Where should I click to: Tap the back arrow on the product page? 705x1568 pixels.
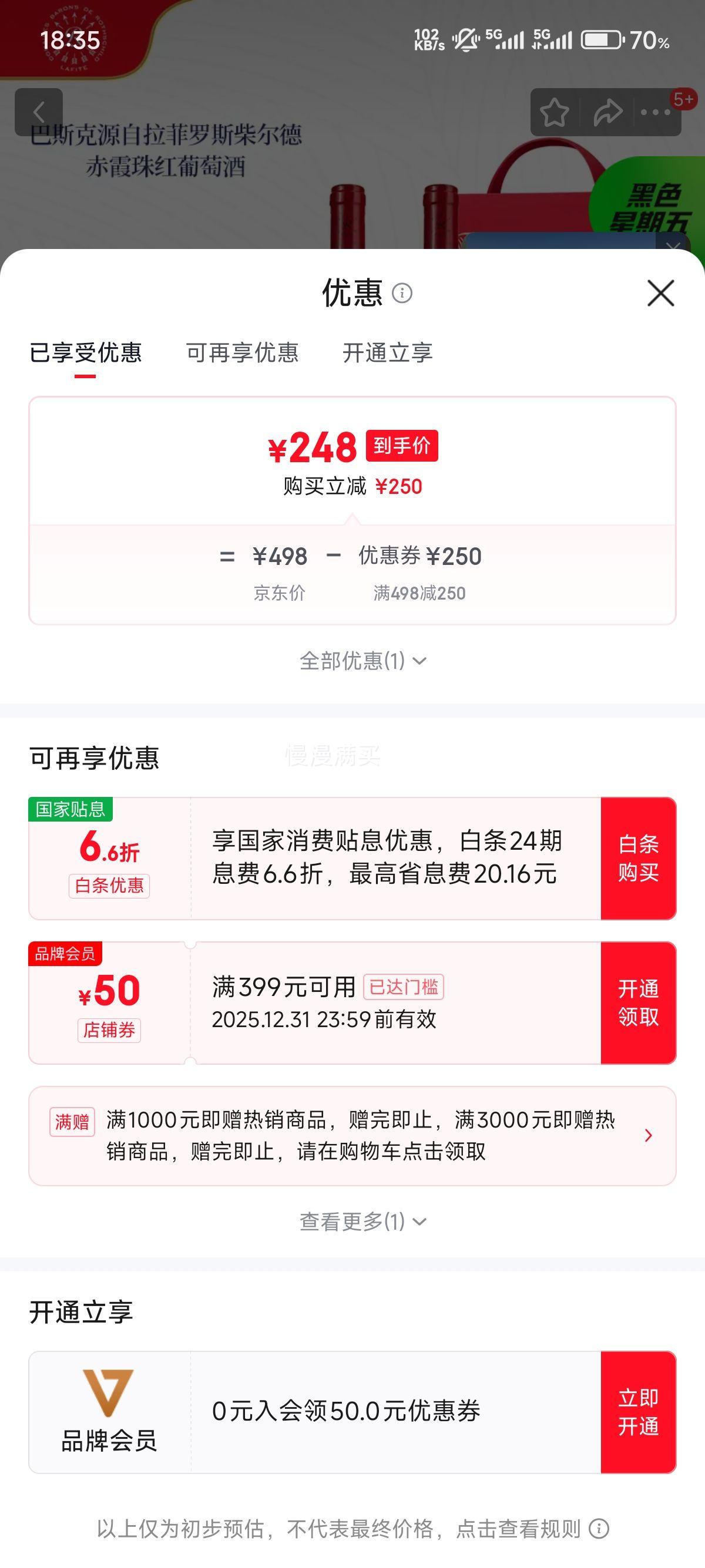click(41, 111)
